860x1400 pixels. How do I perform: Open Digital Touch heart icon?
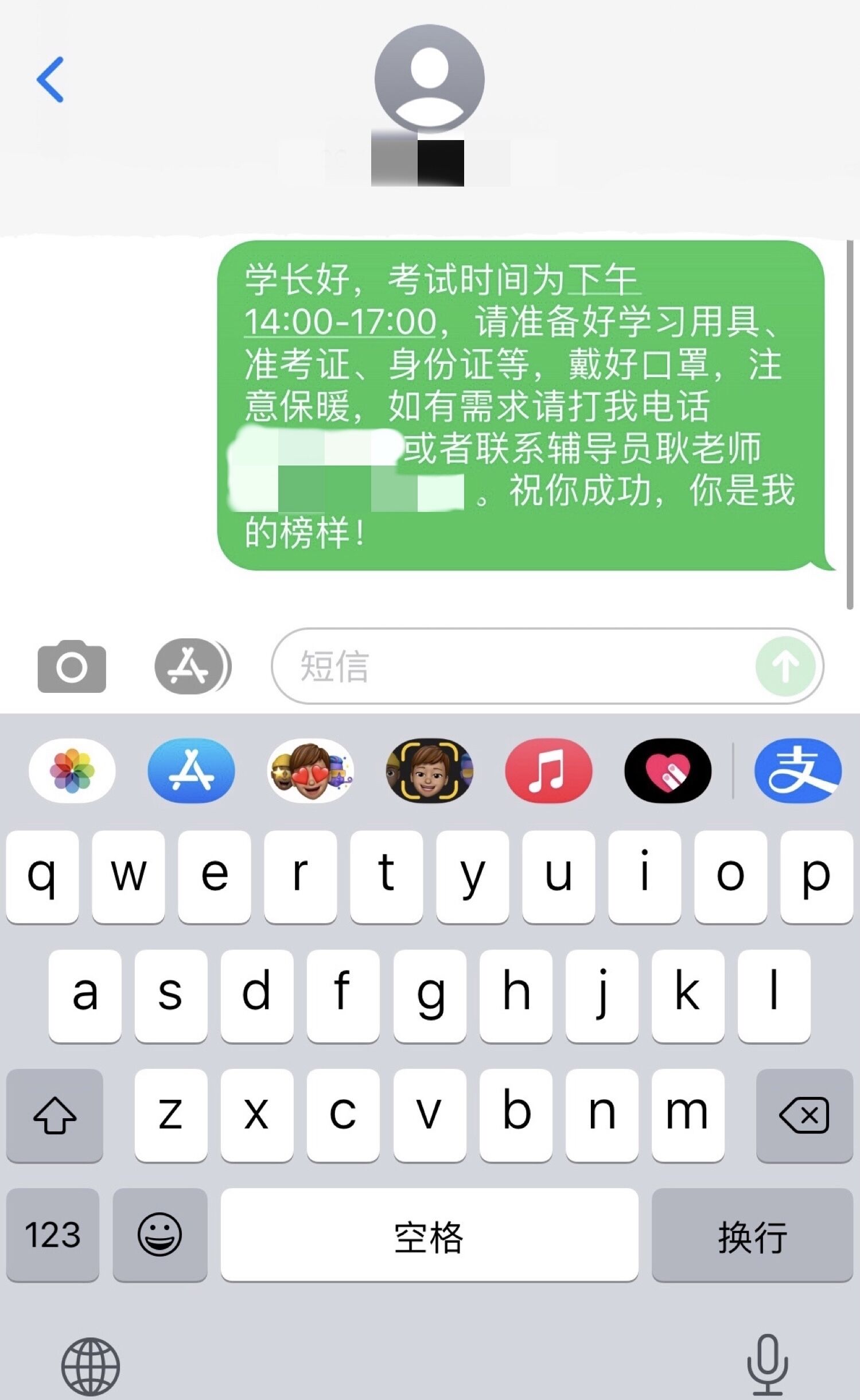point(668,770)
